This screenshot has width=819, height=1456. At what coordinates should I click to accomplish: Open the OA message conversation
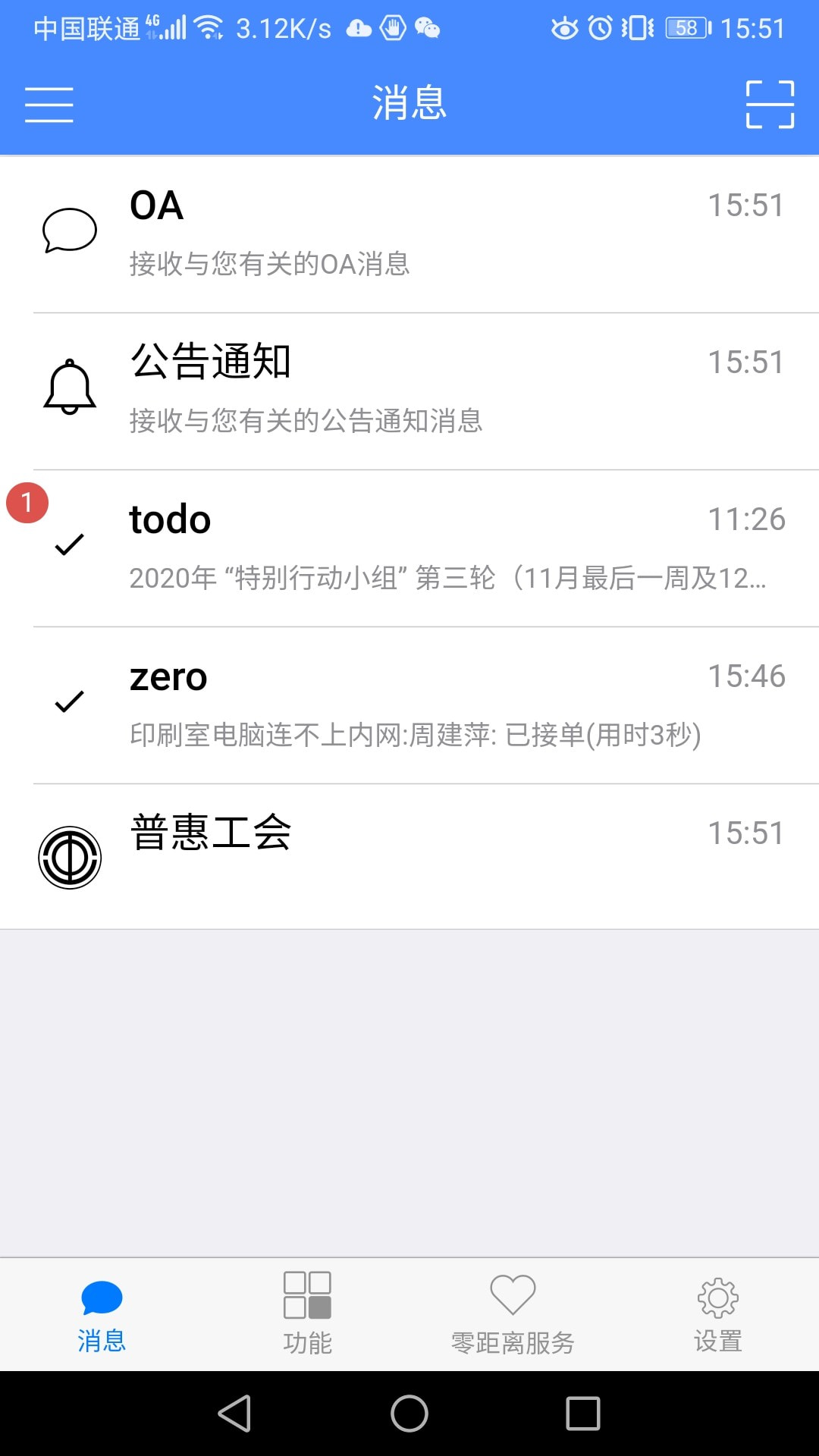(x=409, y=231)
